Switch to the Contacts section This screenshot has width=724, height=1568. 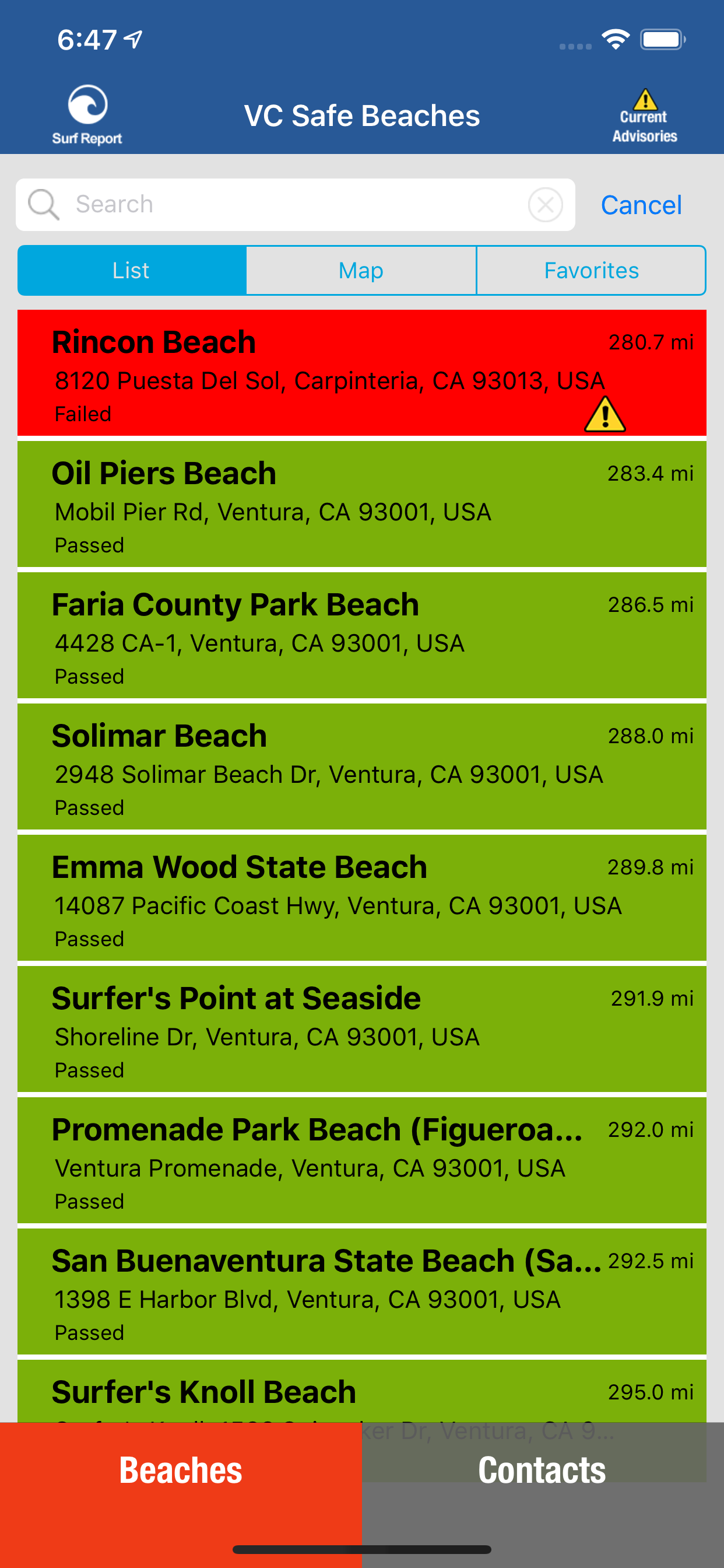[542, 1469]
